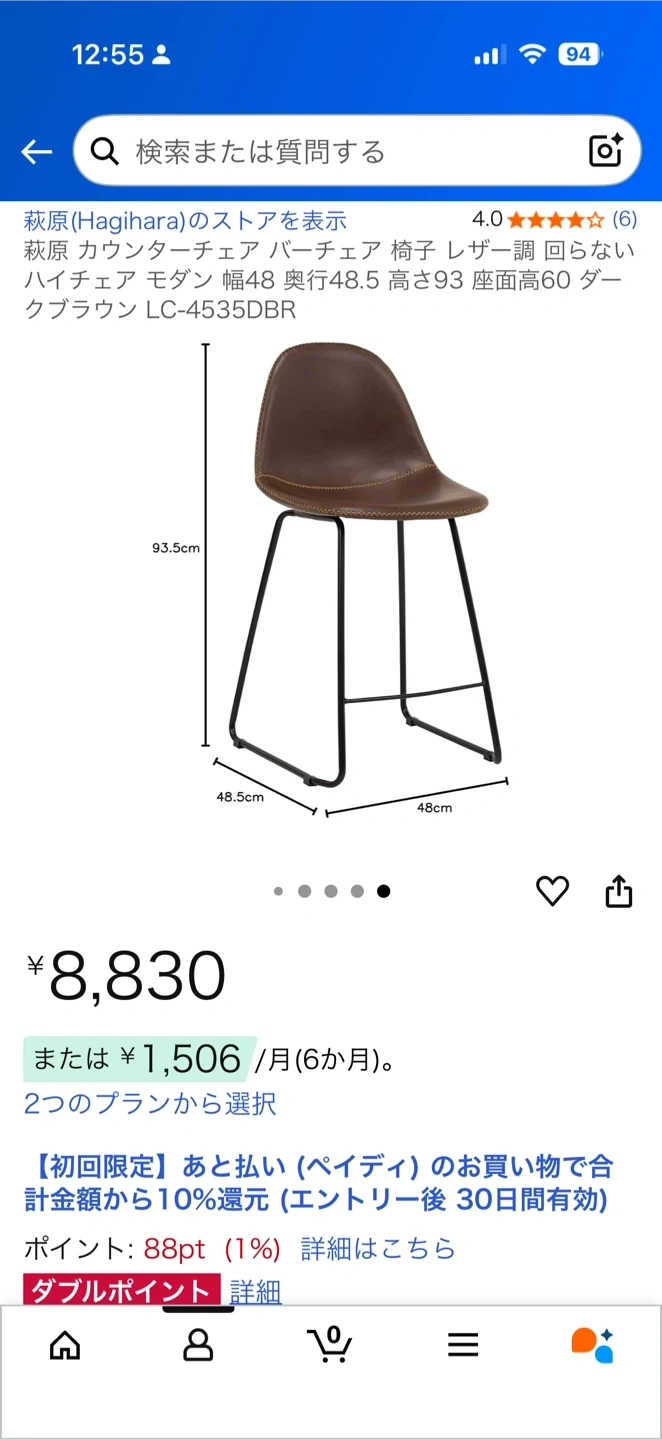The image size is (662, 1440).
Task: Go back with the arrow icon
Action: [x=37, y=152]
